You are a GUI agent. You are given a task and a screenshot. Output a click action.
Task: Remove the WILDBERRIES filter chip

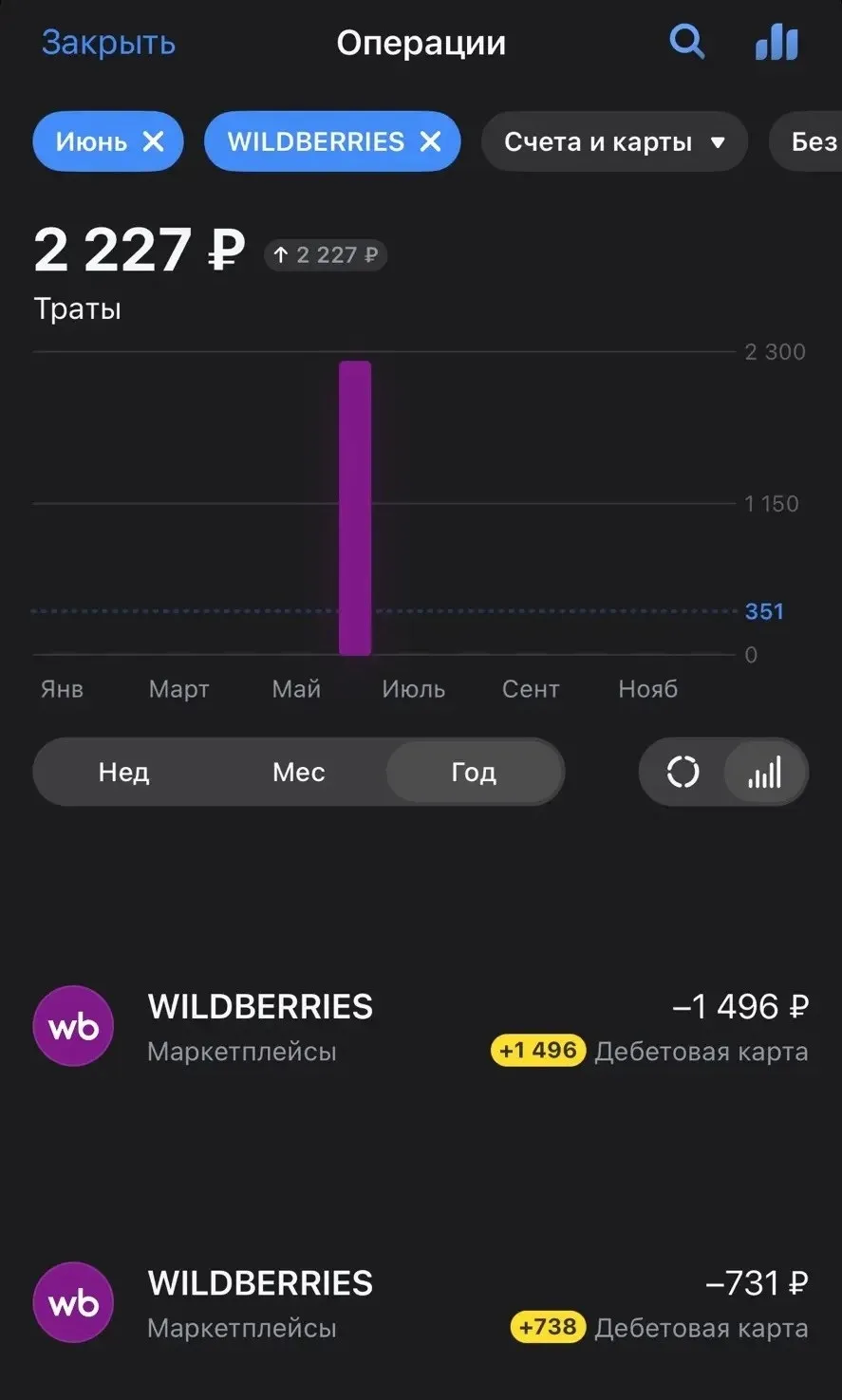click(x=431, y=141)
